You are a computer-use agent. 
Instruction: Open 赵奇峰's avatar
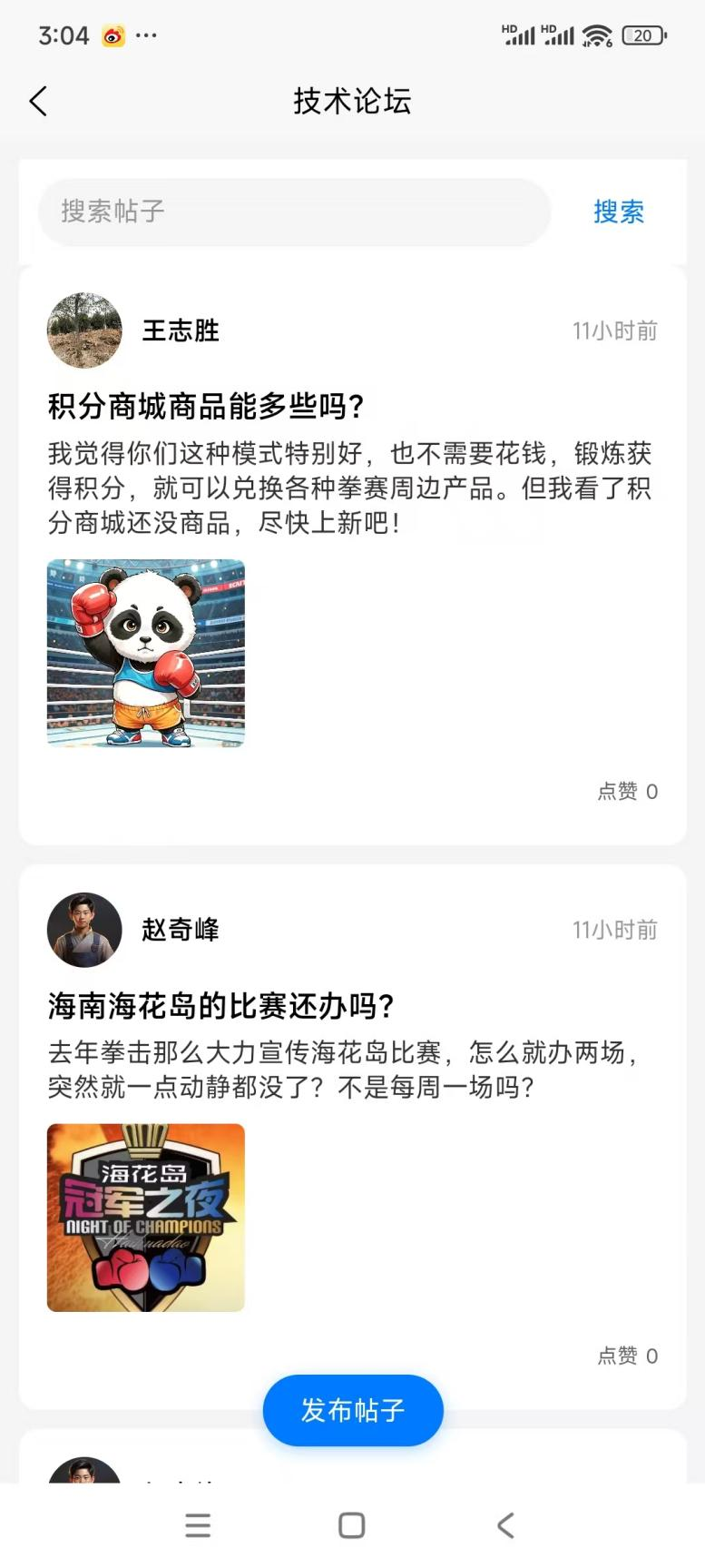click(x=84, y=930)
